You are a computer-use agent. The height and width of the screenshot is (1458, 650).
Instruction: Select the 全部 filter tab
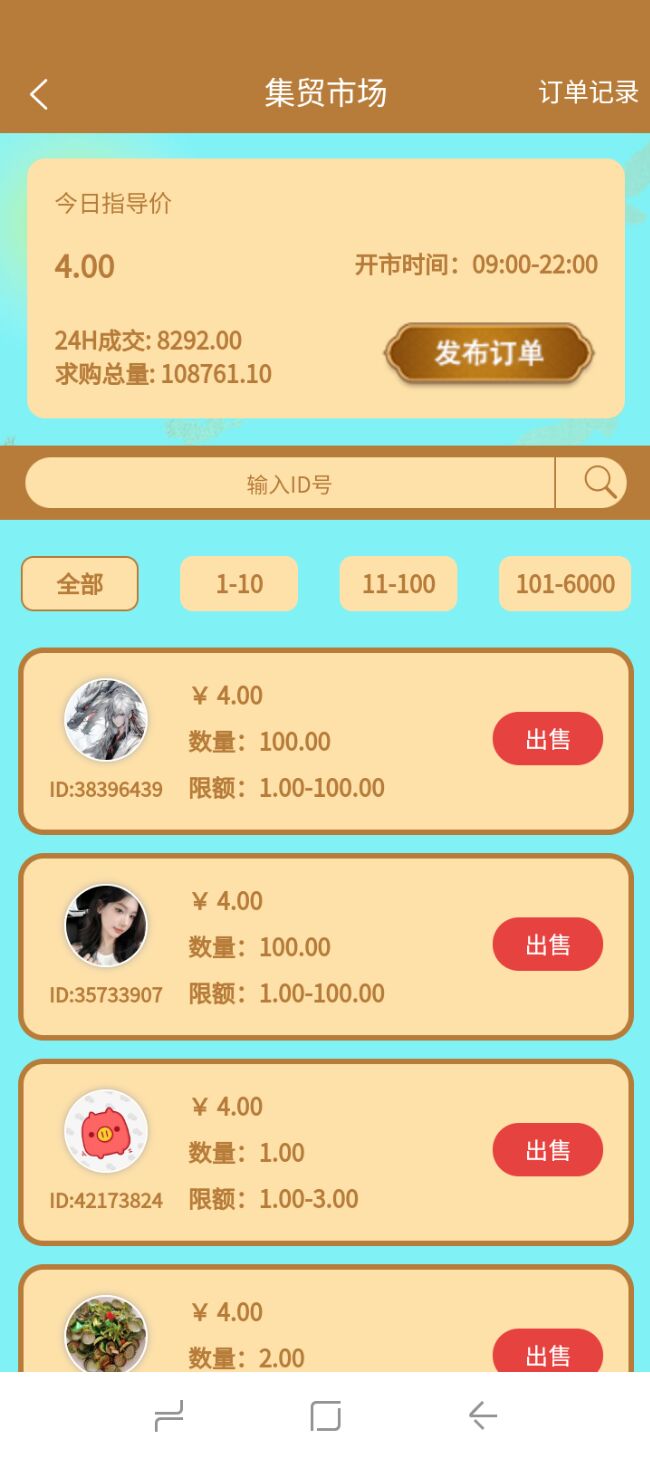(x=80, y=584)
